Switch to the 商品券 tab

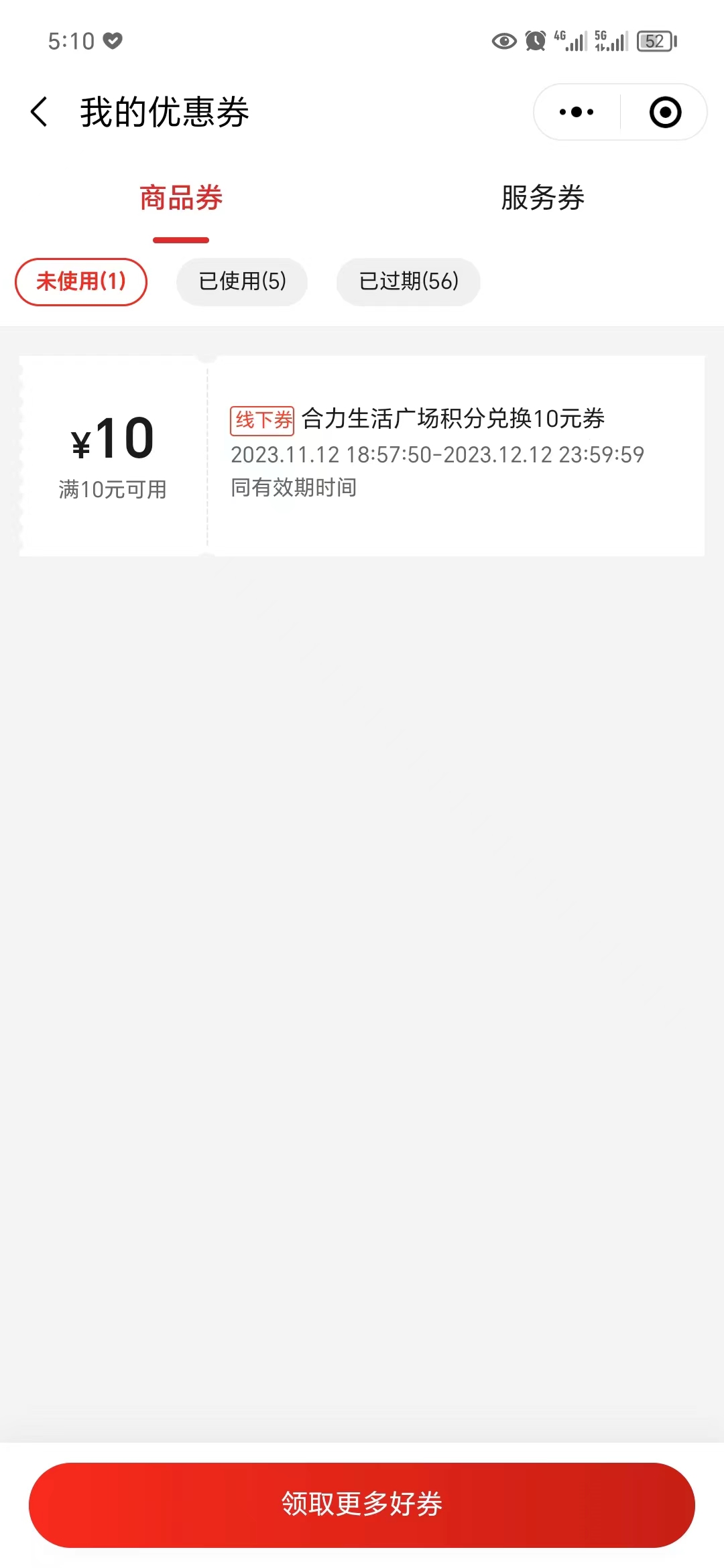pos(181,198)
